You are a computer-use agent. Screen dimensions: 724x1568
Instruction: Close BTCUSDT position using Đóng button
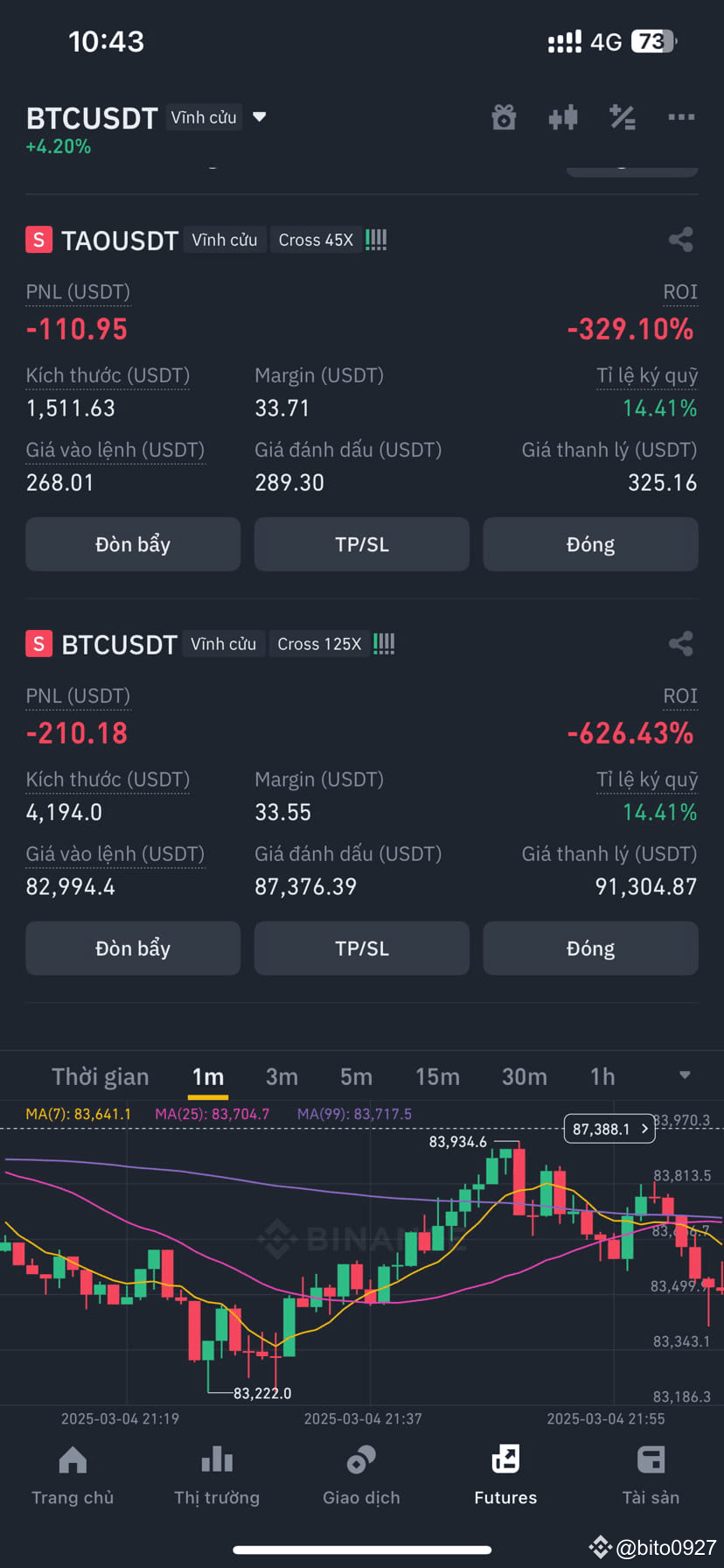[590, 948]
